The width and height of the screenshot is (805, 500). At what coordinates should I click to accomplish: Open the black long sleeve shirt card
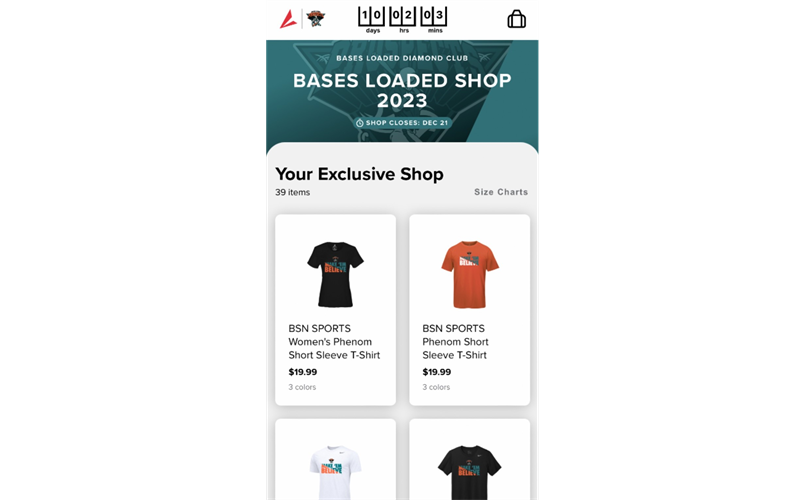pos(469,462)
